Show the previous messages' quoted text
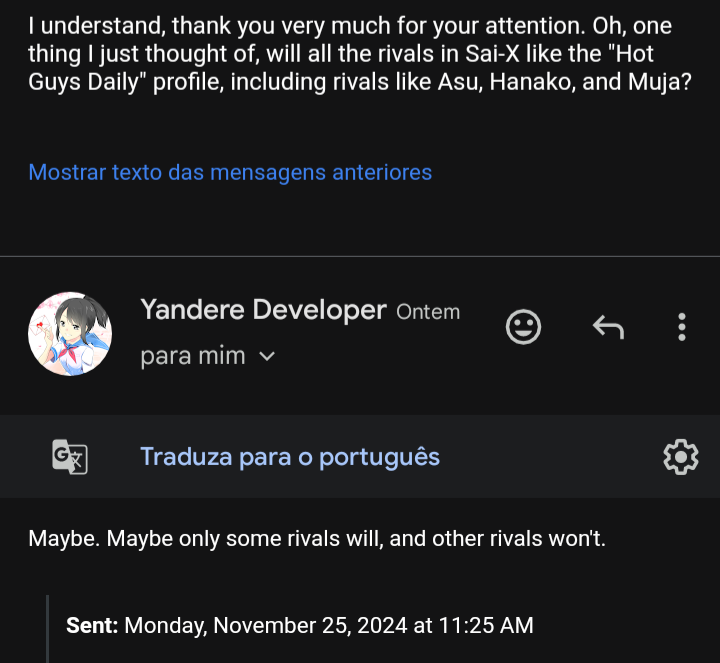Screen dimensions: 720x663 tap(230, 172)
